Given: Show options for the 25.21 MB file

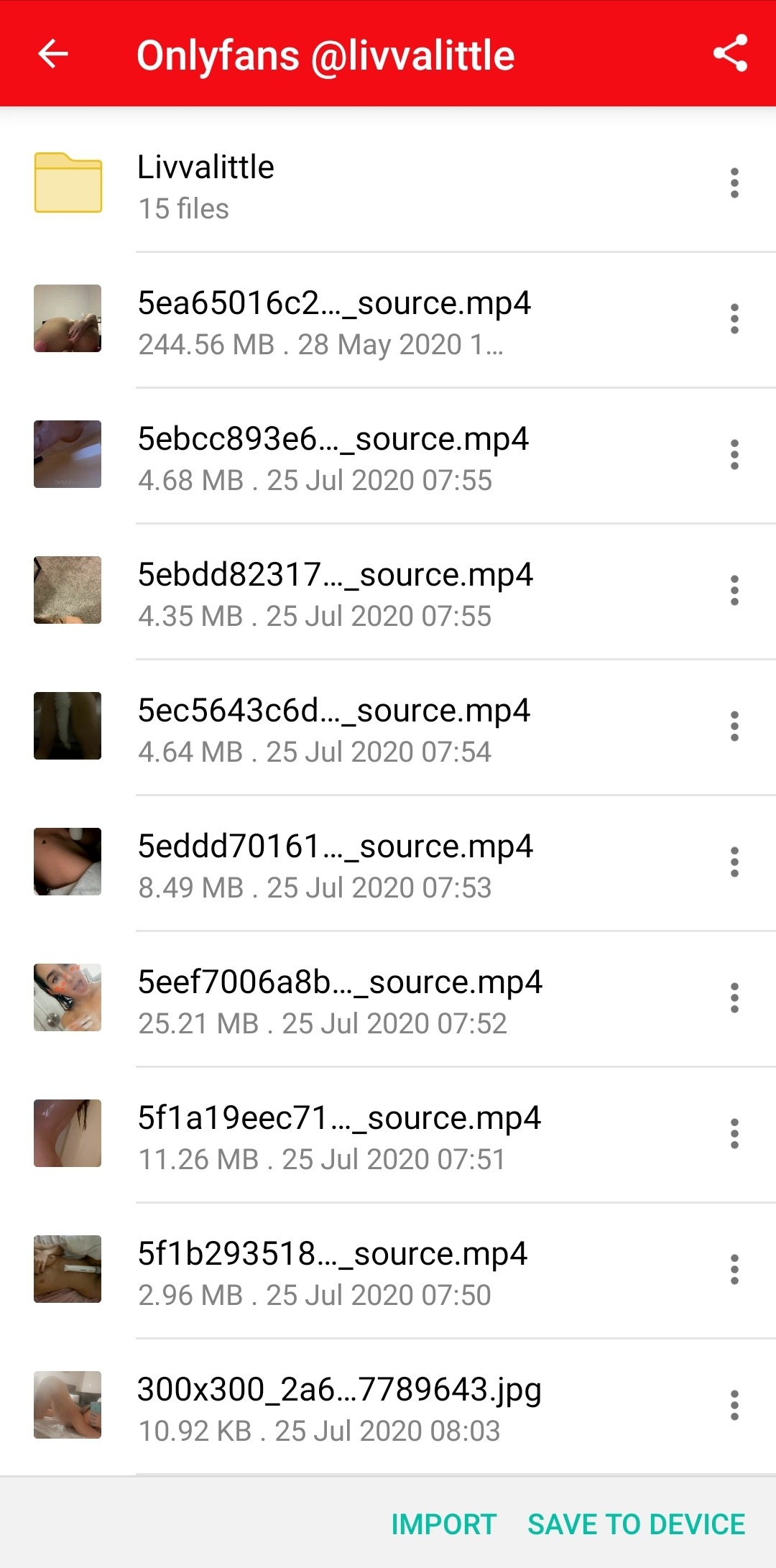Looking at the screenshot, I should [734, 998].
